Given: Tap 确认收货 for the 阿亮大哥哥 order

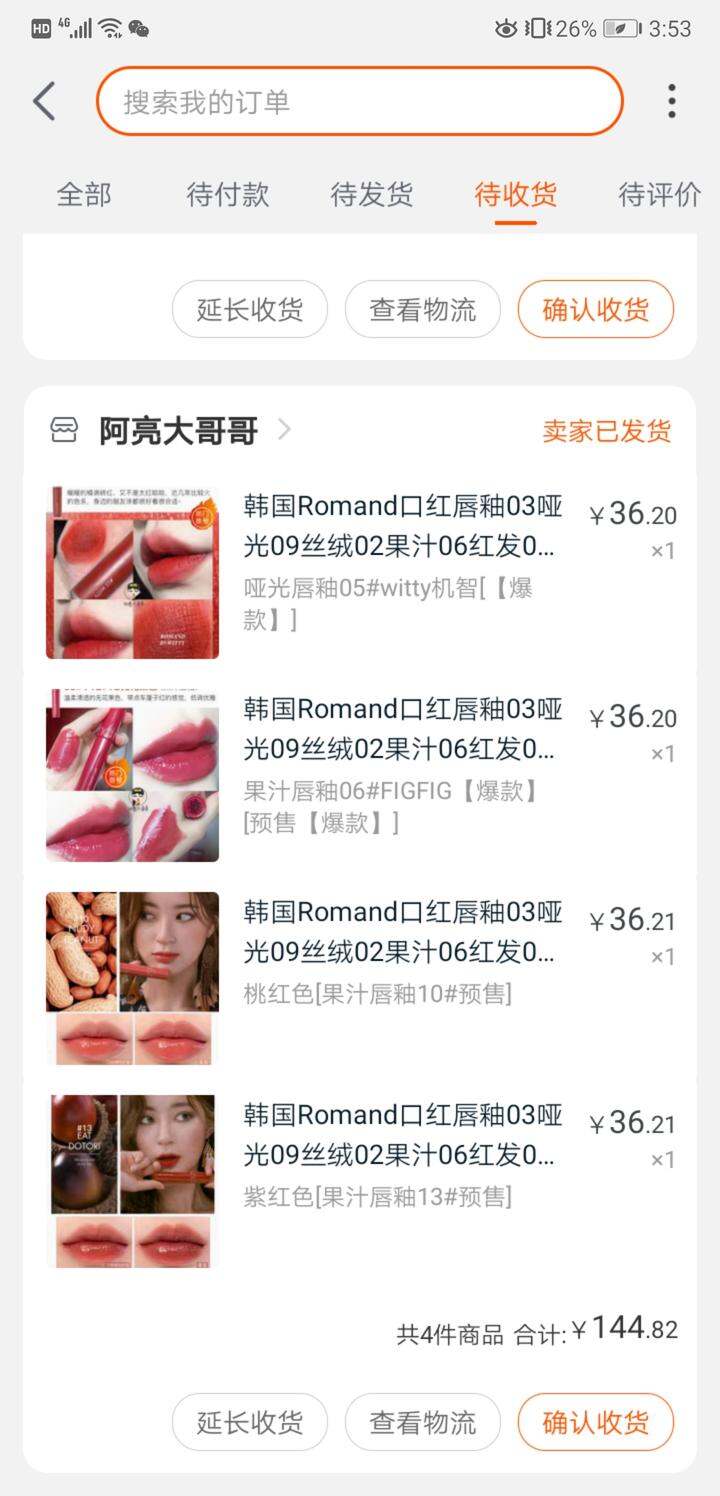Looking at the screenshot, I should (596, 1422).
